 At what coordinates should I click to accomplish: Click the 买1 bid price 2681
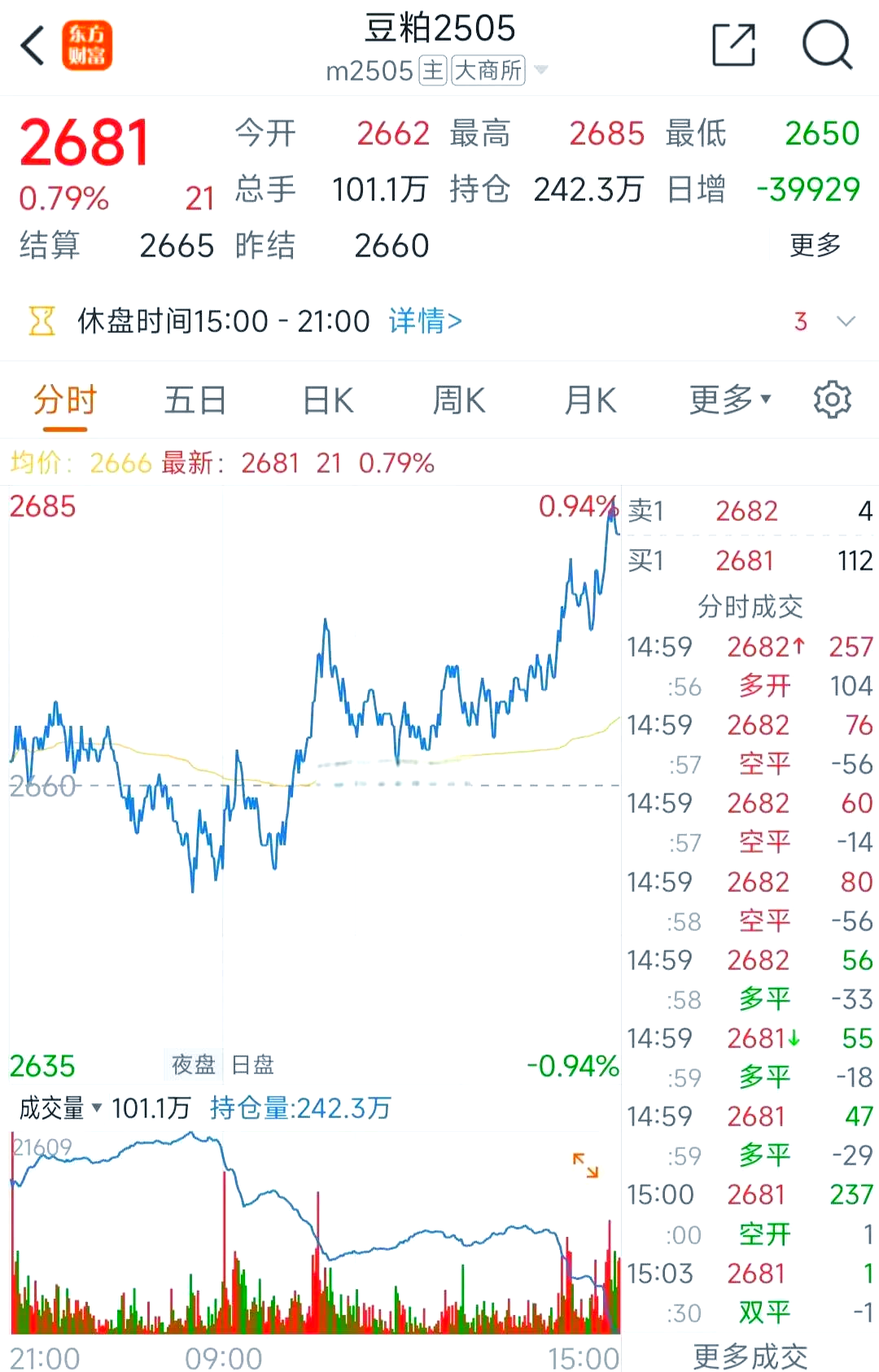[x=746, y=561]
